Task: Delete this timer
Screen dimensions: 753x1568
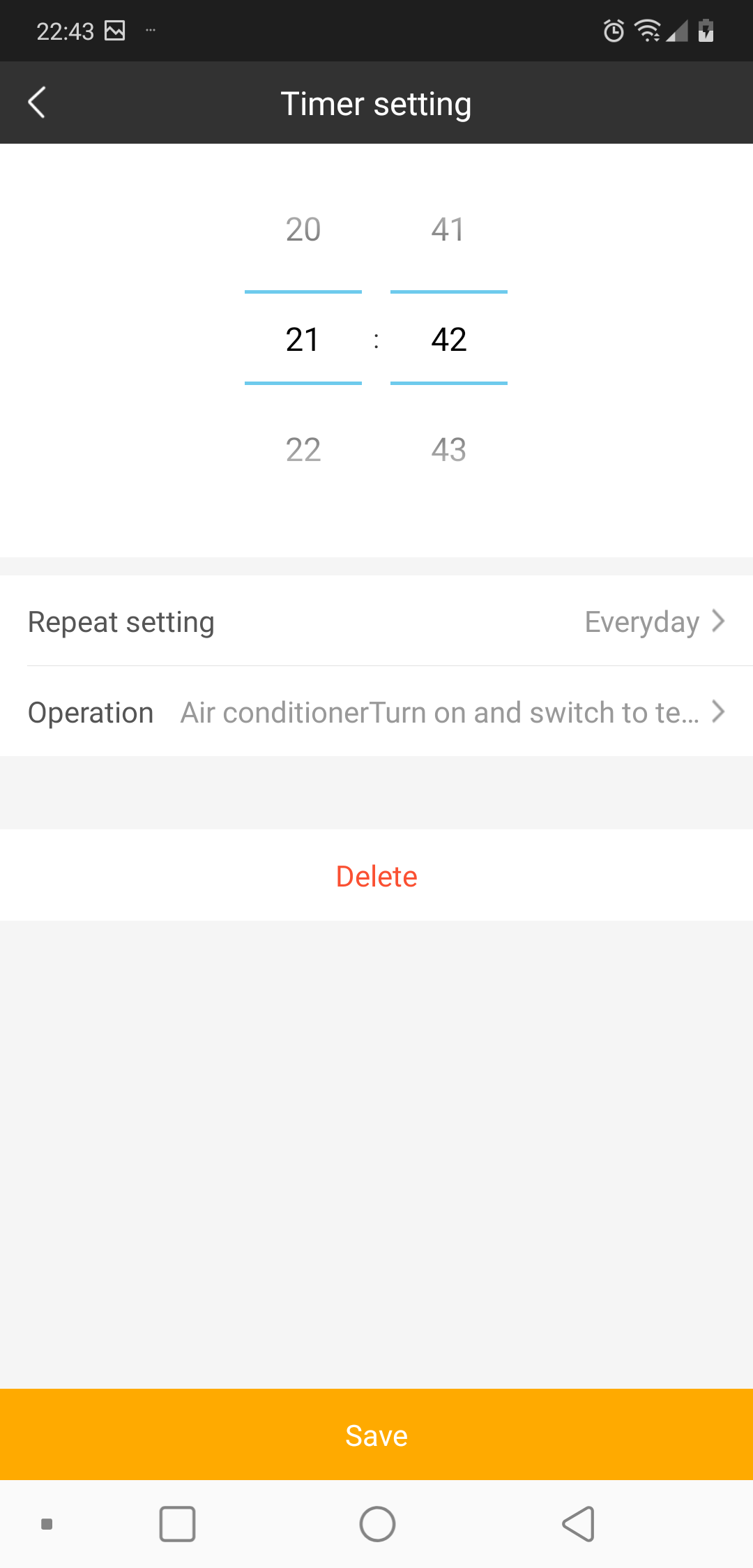Action: 376,875
